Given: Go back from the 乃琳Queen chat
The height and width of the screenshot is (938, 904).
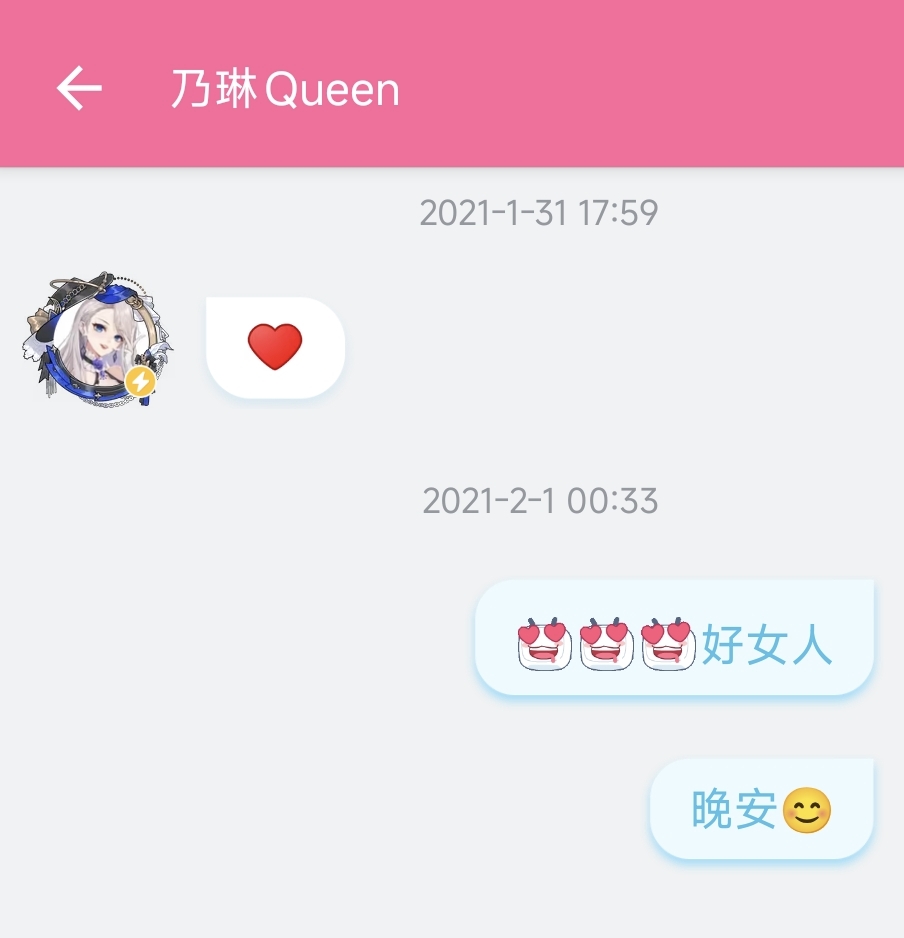Looking at the screenshot, I should [x=79, y=89].
